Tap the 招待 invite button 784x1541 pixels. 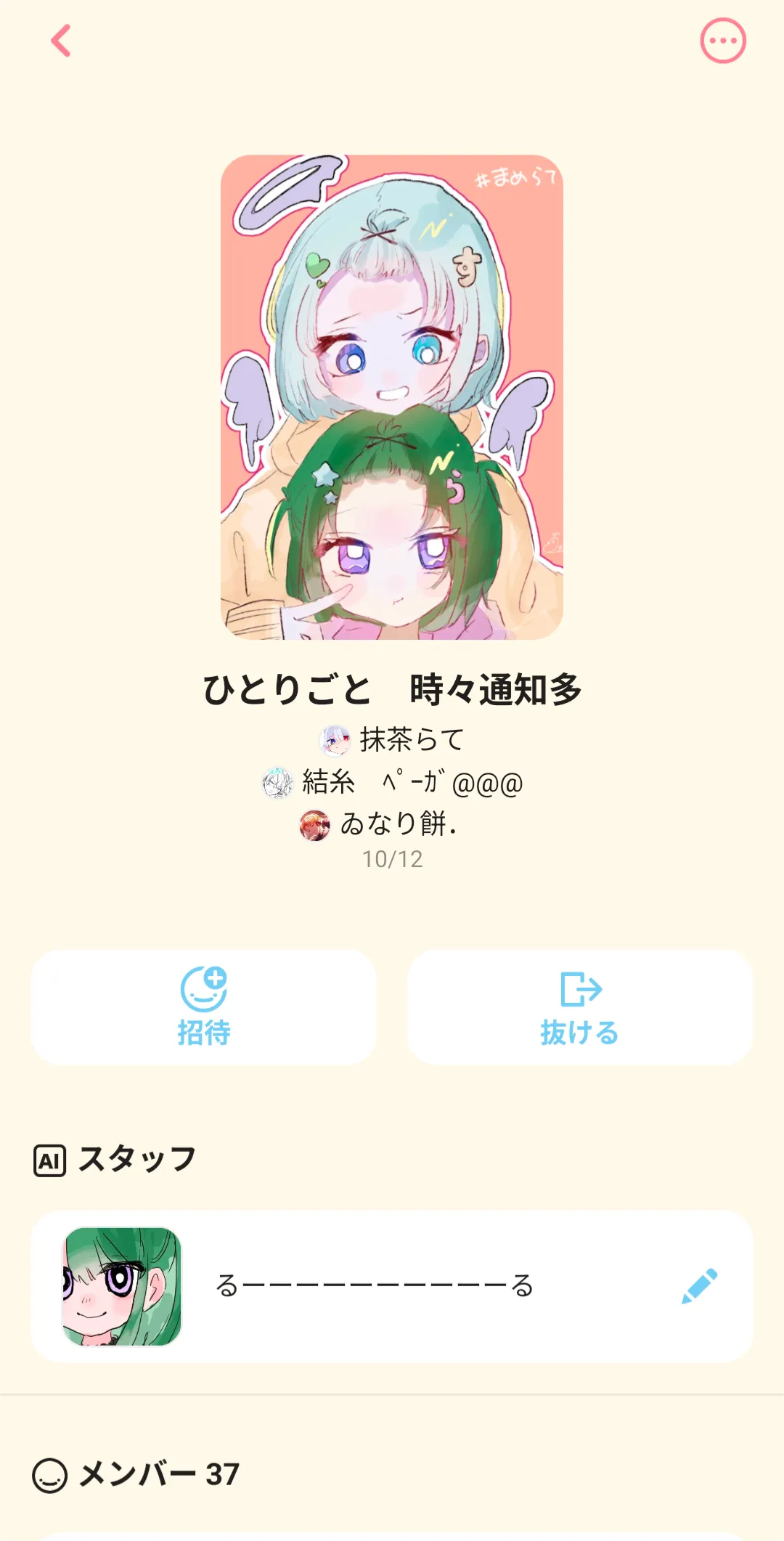pyautogui.click(x=203, y=1007)
